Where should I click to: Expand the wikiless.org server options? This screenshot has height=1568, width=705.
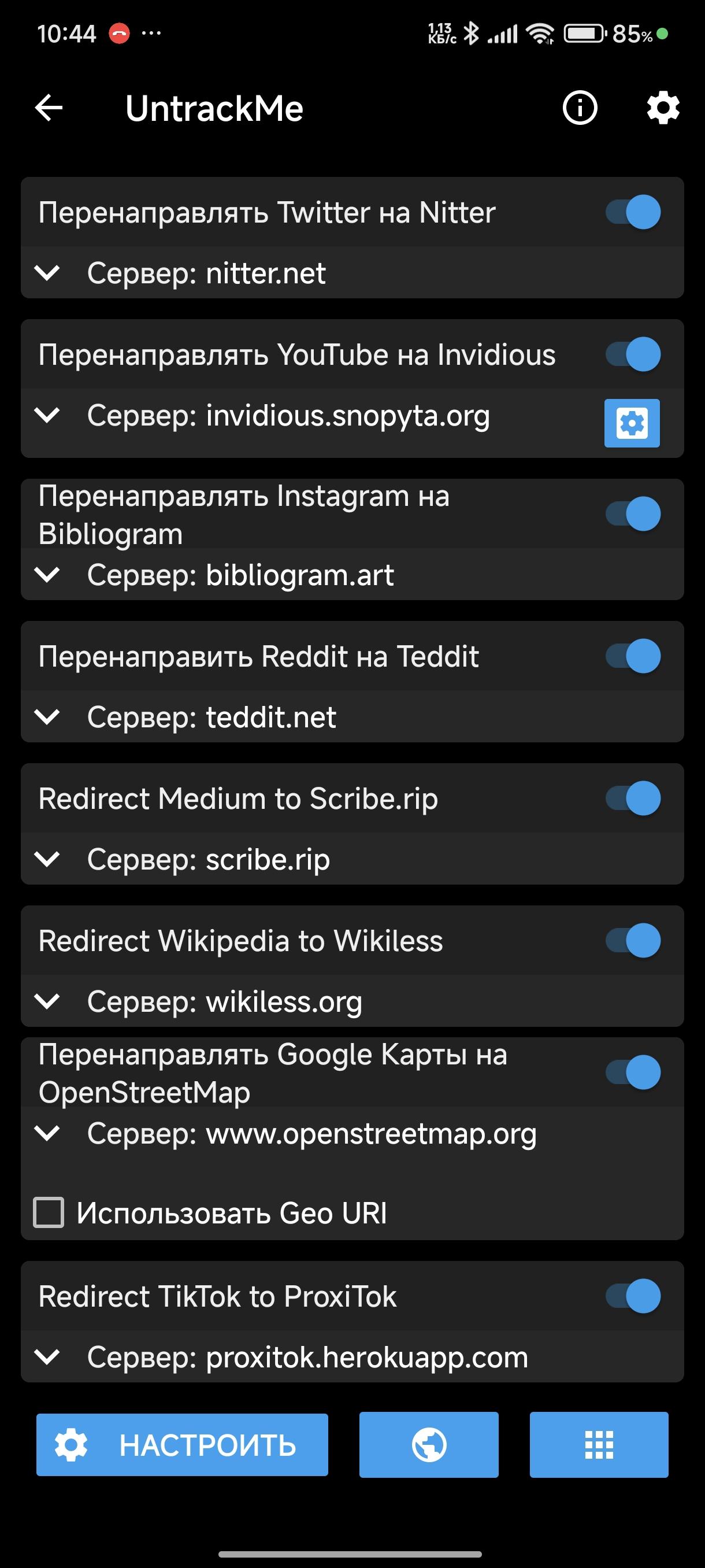pyautogui.click(x=47, y=1001)
